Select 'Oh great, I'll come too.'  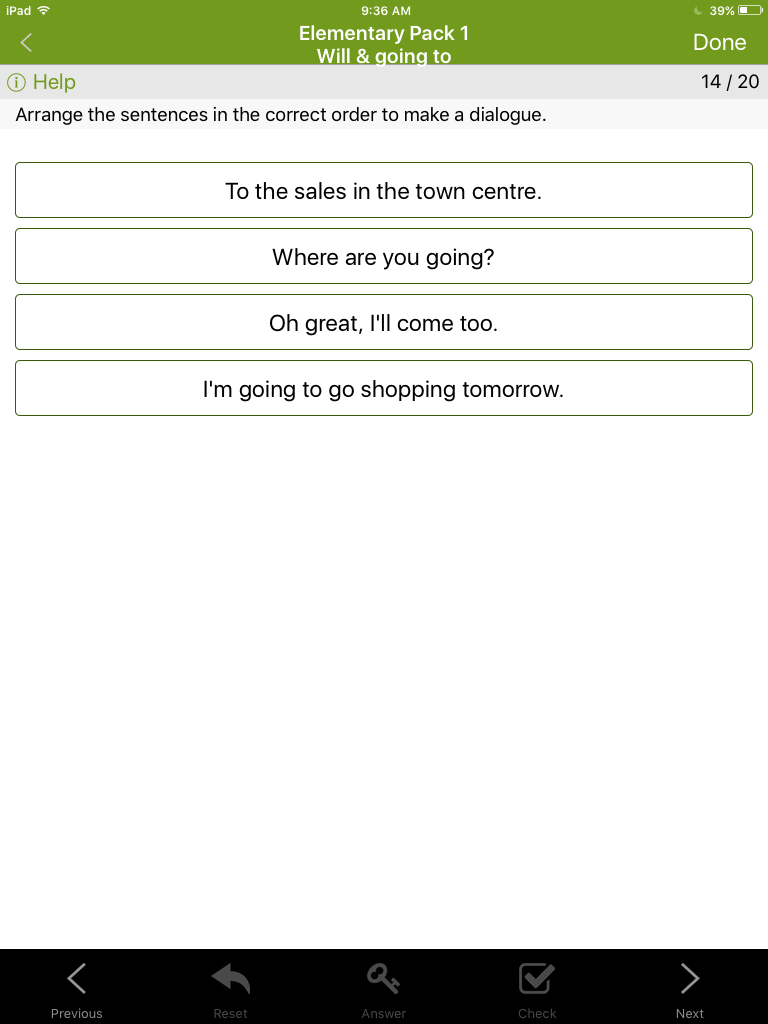click(383, 322)
